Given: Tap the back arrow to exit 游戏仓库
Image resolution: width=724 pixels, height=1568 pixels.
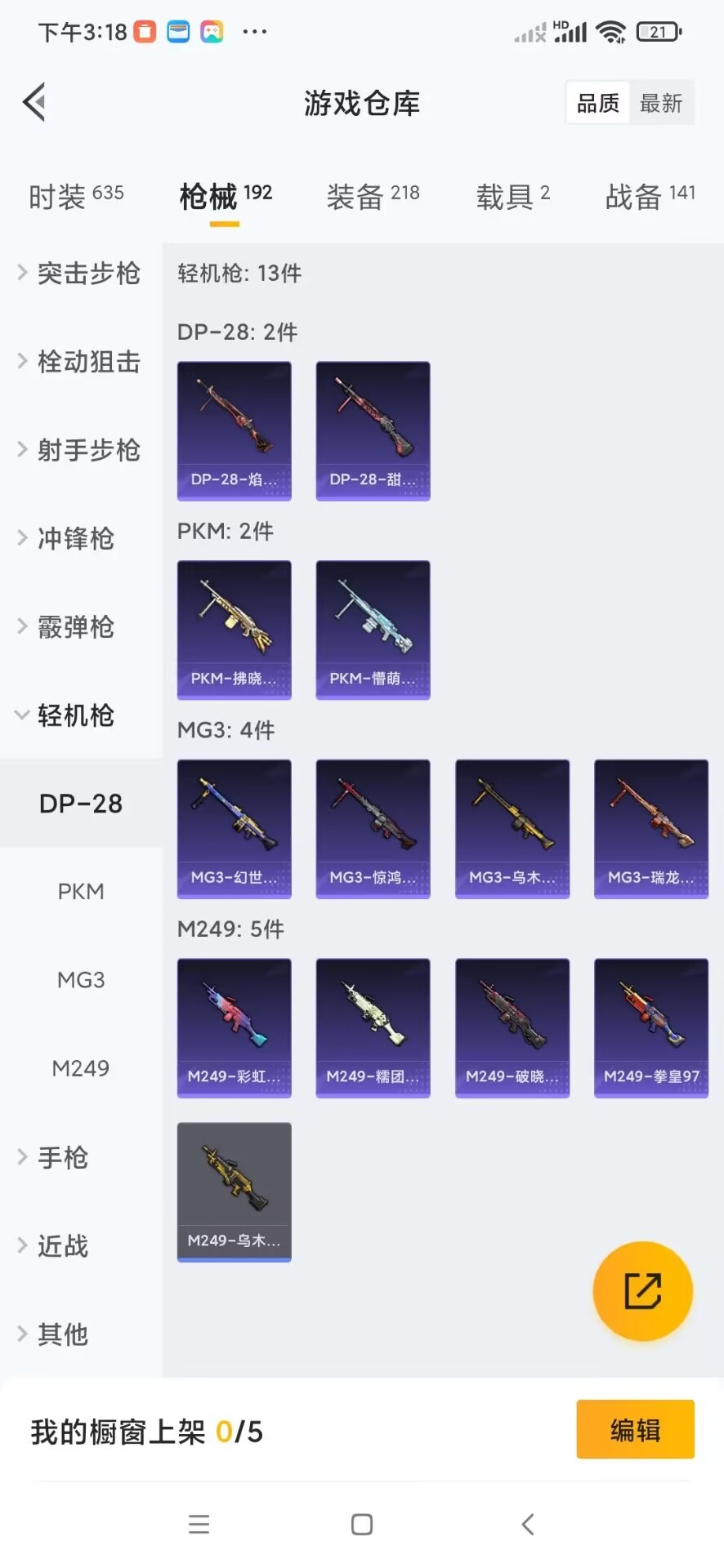Looking at the screenshot, I should [x=33, y=101].
